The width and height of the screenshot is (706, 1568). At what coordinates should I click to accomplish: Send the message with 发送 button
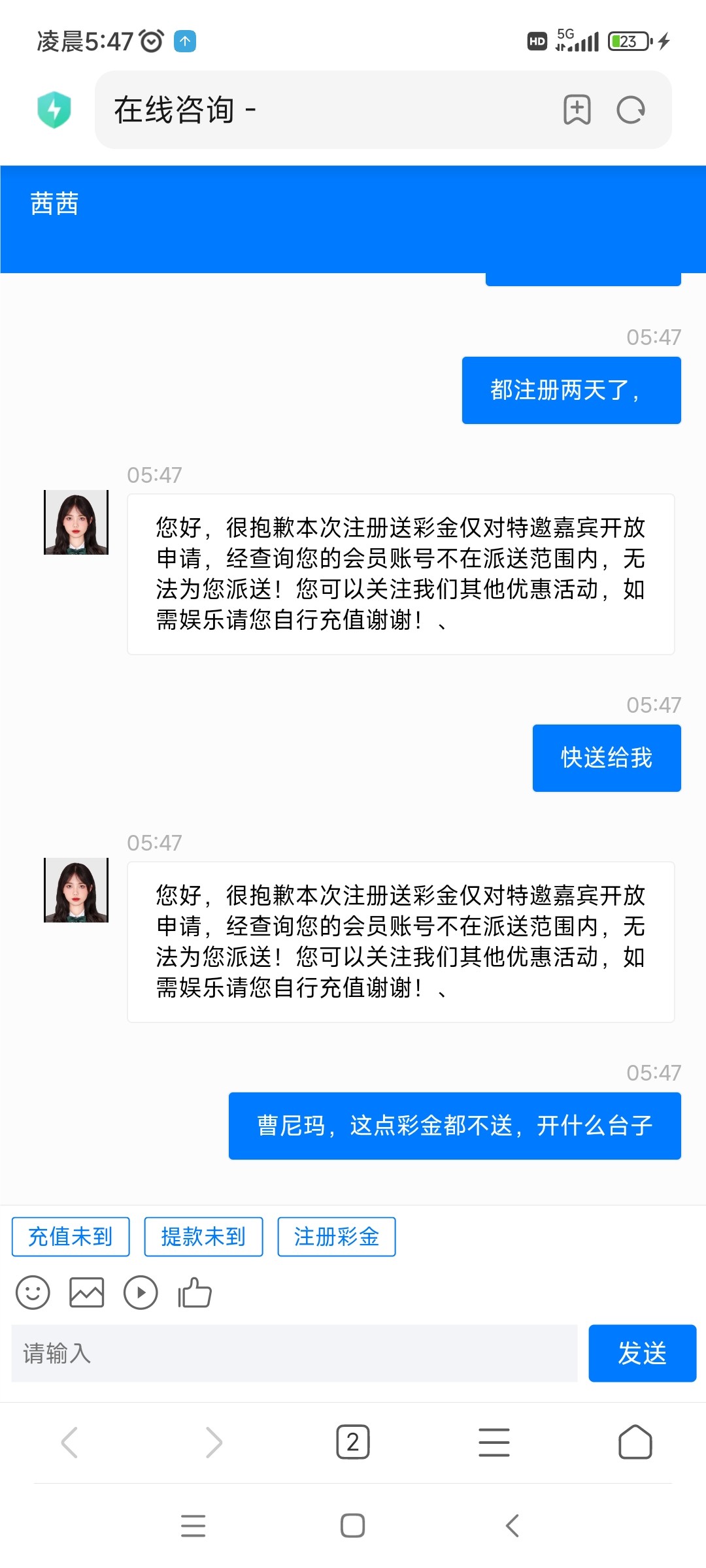pyautogui.click(x=642, y=1353)
